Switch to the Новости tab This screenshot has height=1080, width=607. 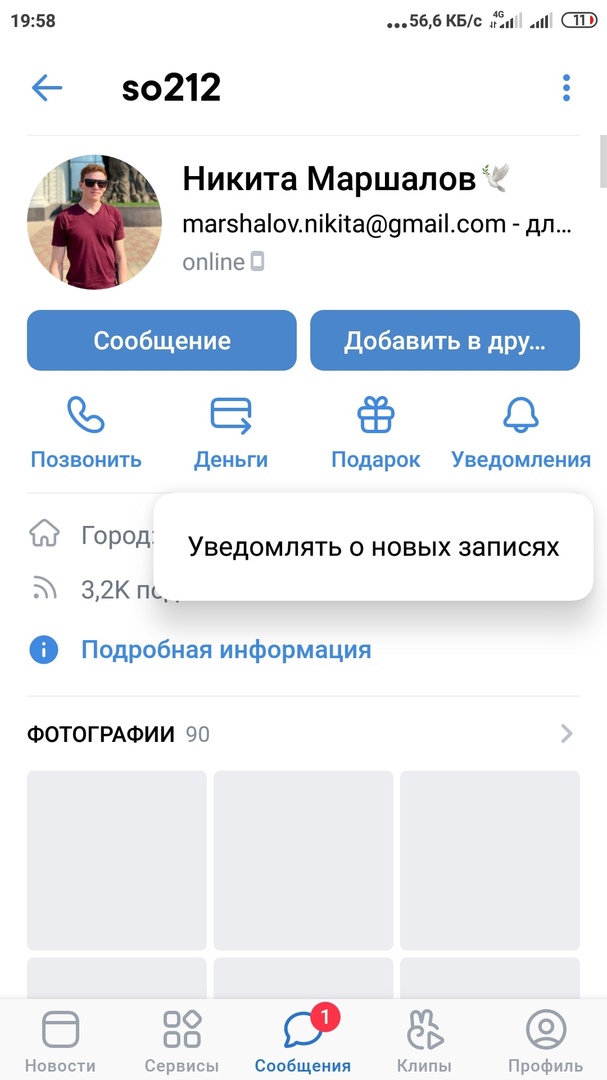[60, 1040]
